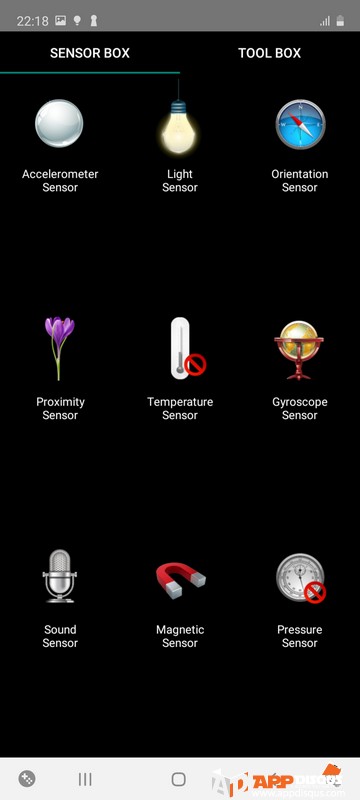Select the SENSOR BOX tab
This screenshot has height=800, width=360.
pyautogui.click(x=90, y=53)
